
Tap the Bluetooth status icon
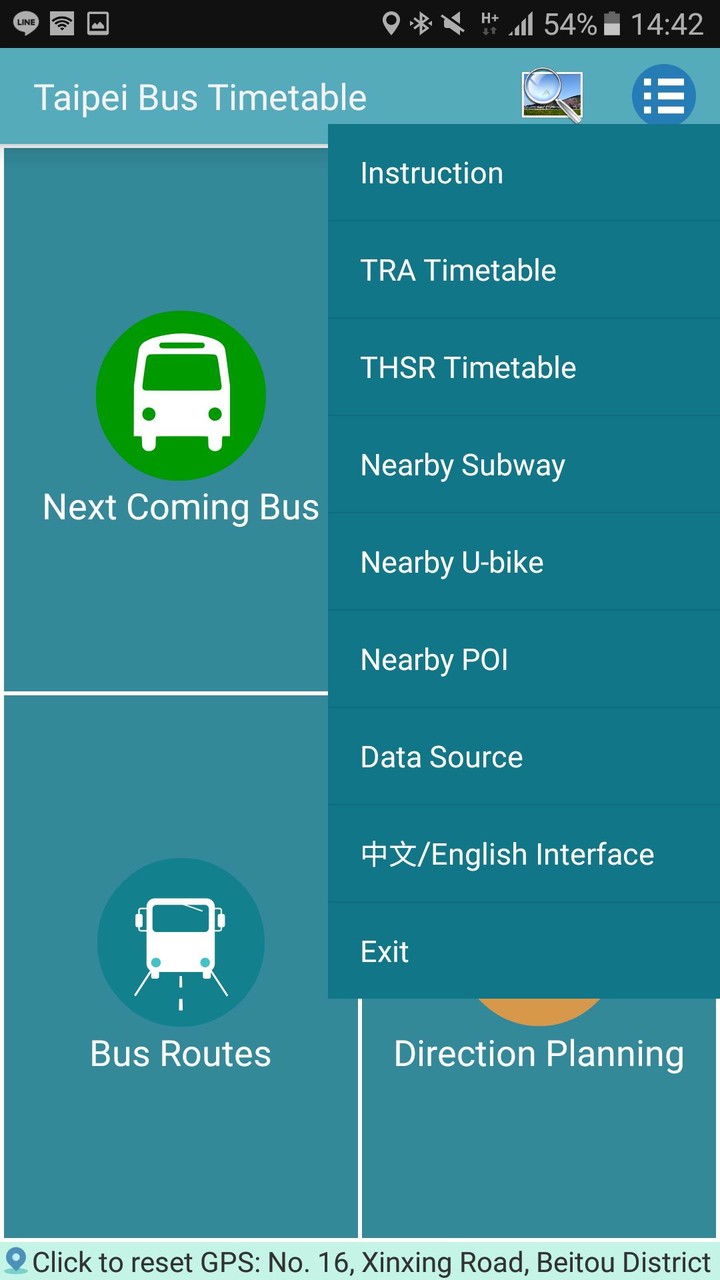click(x=420, y=21)
